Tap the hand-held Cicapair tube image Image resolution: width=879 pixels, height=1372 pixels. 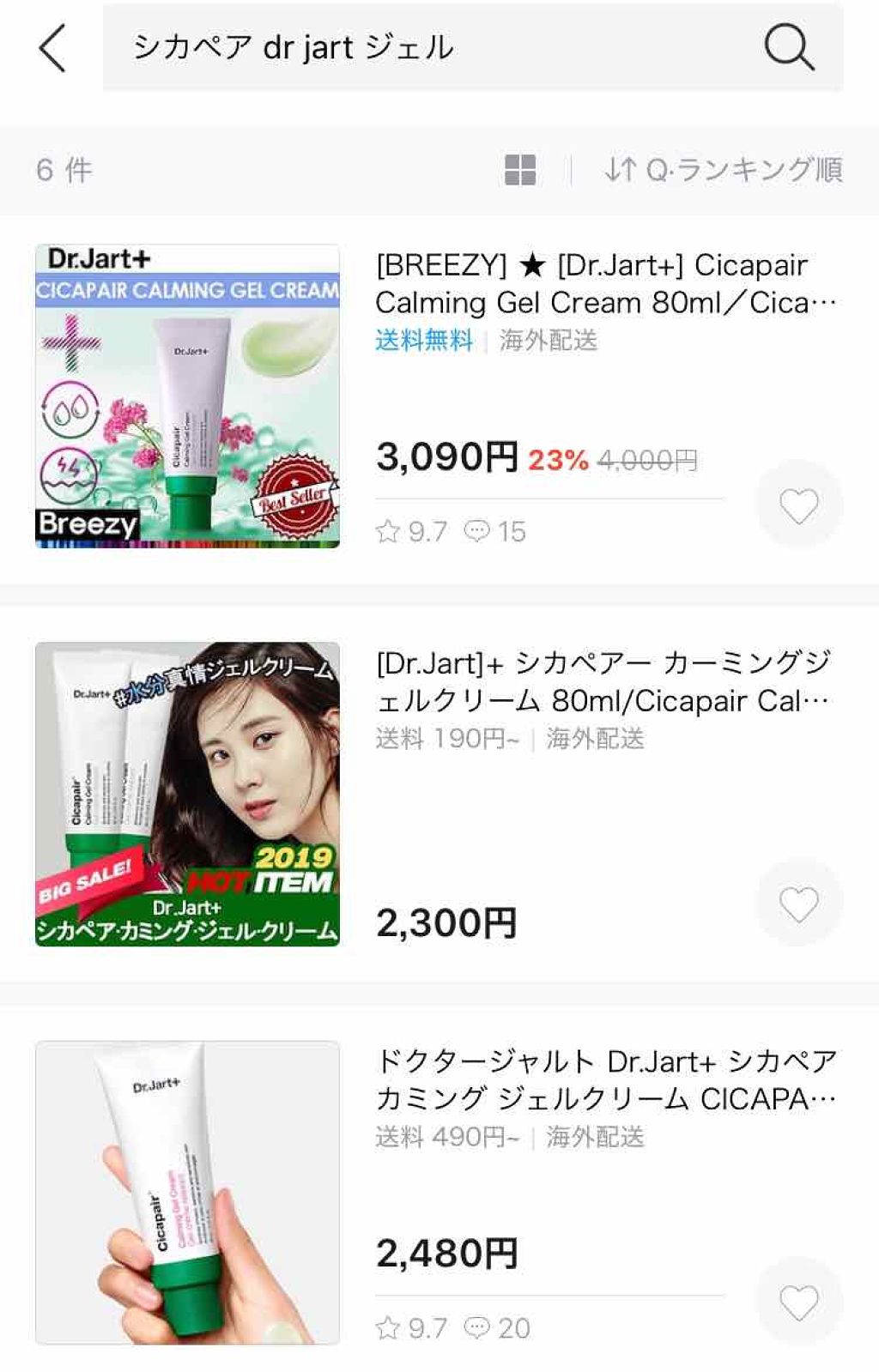point(187,1192)
